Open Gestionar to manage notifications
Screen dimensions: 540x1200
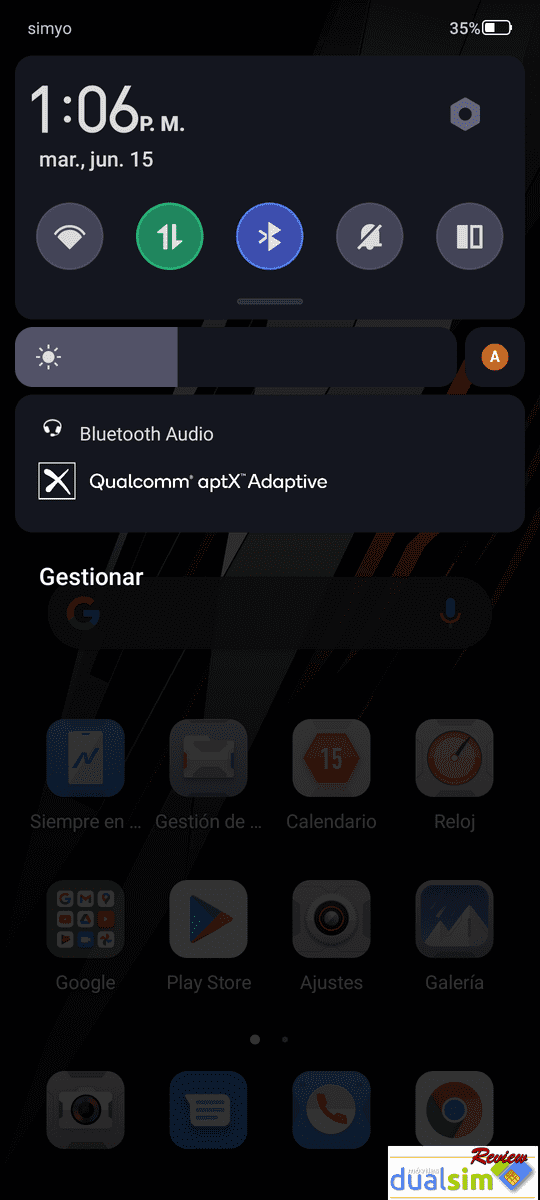91,577
